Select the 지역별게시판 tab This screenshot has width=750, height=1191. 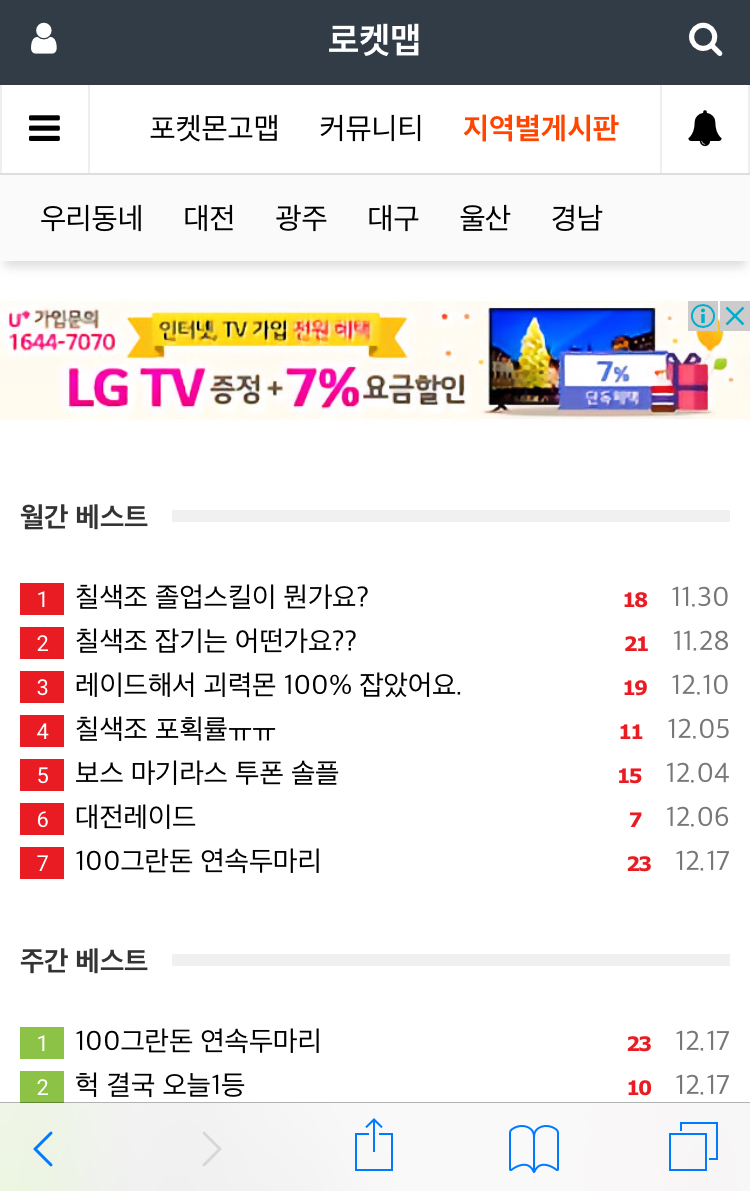(540, 128)
